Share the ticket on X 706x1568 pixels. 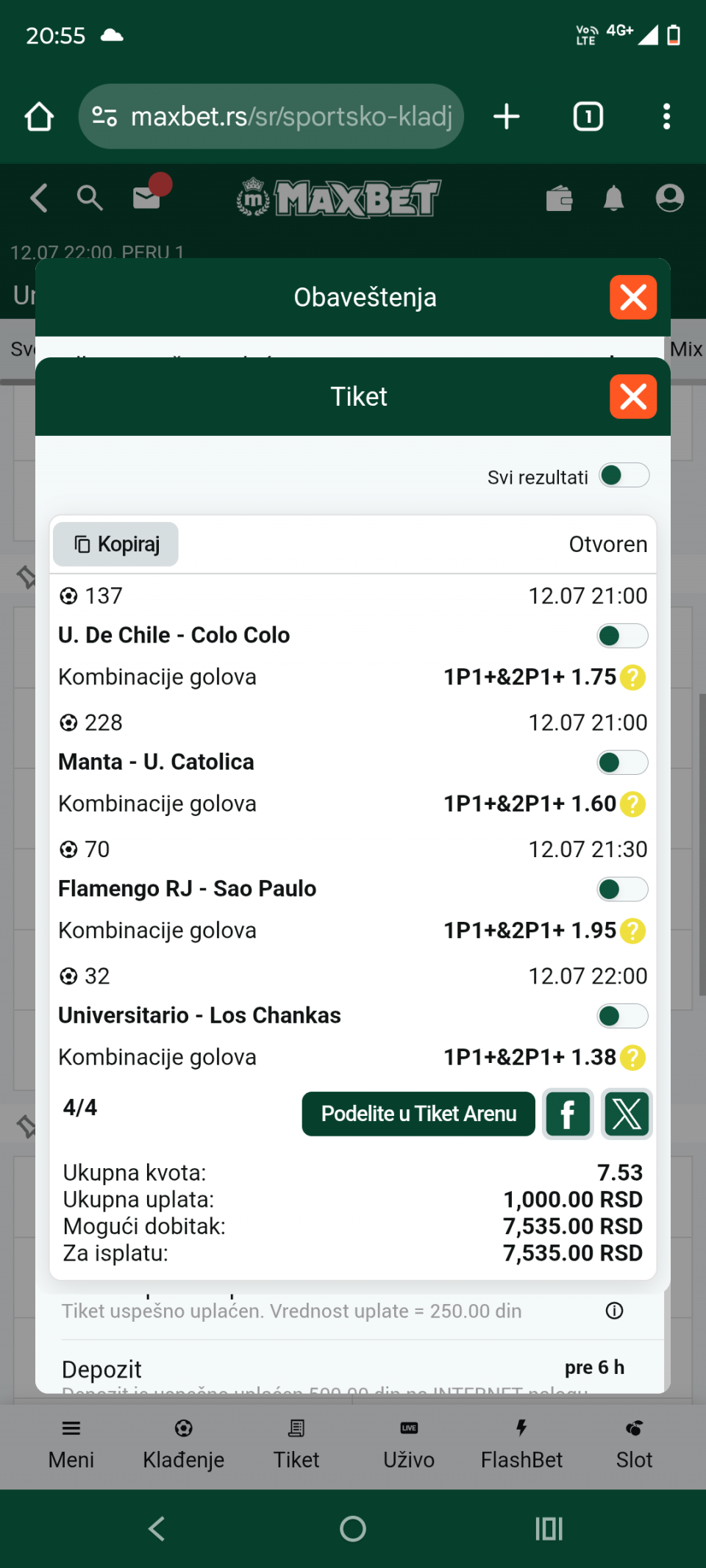(x=627, y=1114)
